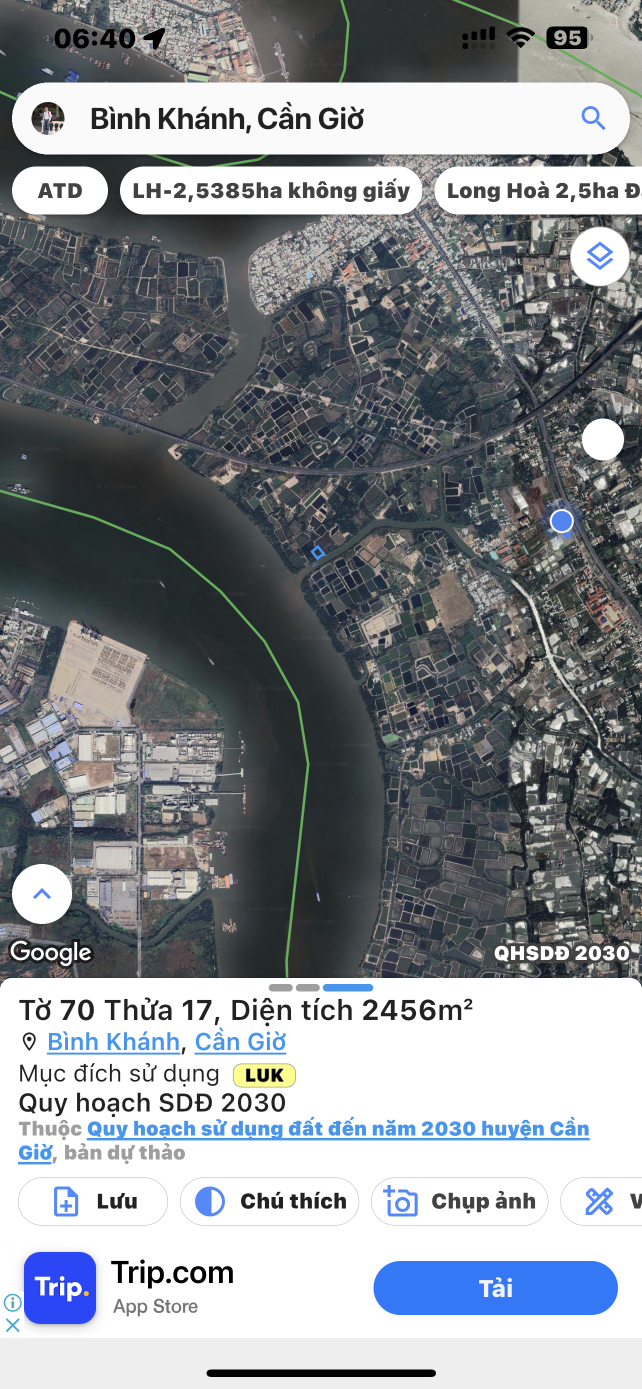Select the Long Hoà 2,5ha chip
This screenshot has height=1389, width=642.
pyautogui.click(x=540, y=191)
